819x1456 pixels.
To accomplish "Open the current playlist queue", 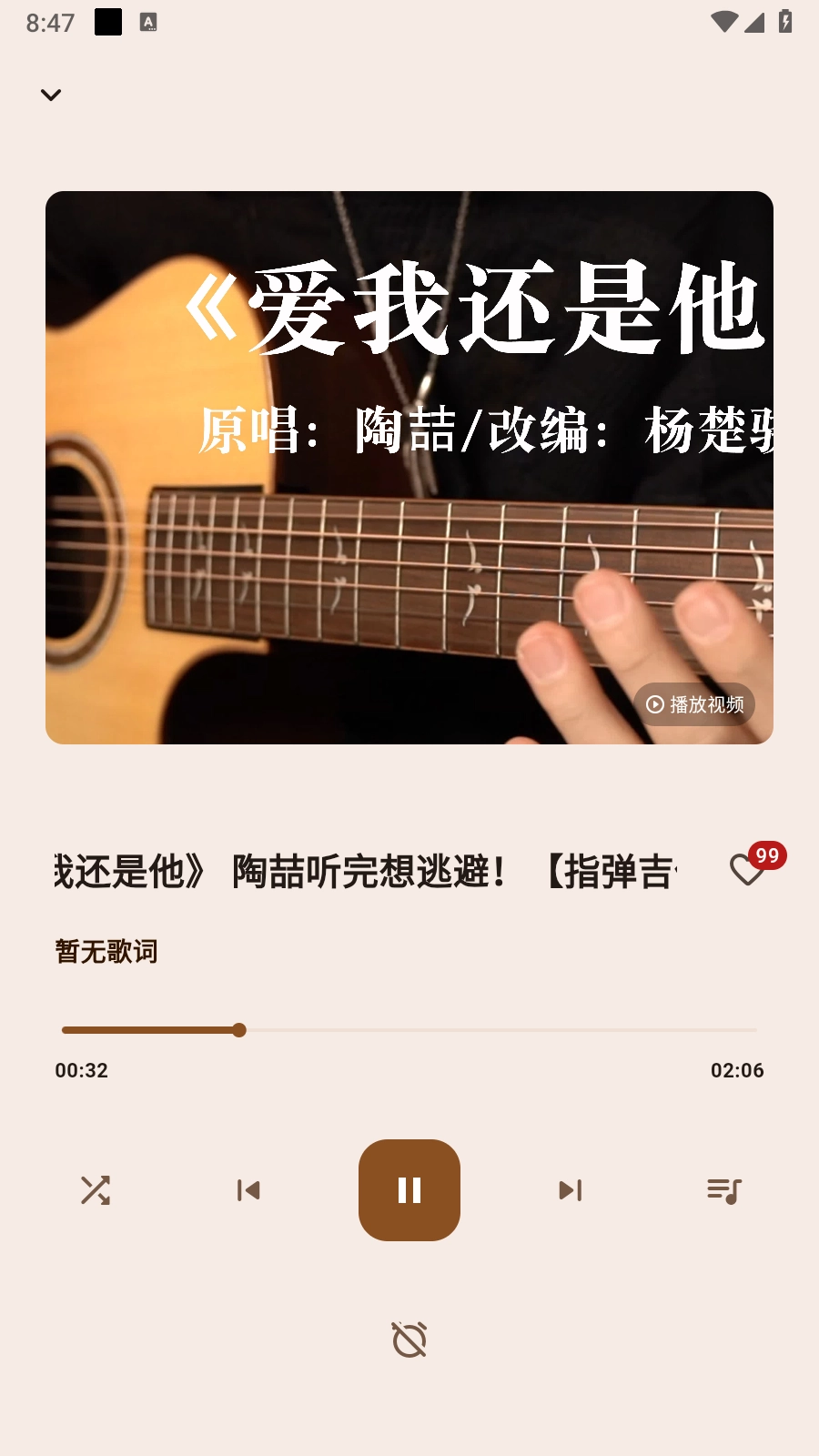I will pyautogui.click(x=725, y=1190).
